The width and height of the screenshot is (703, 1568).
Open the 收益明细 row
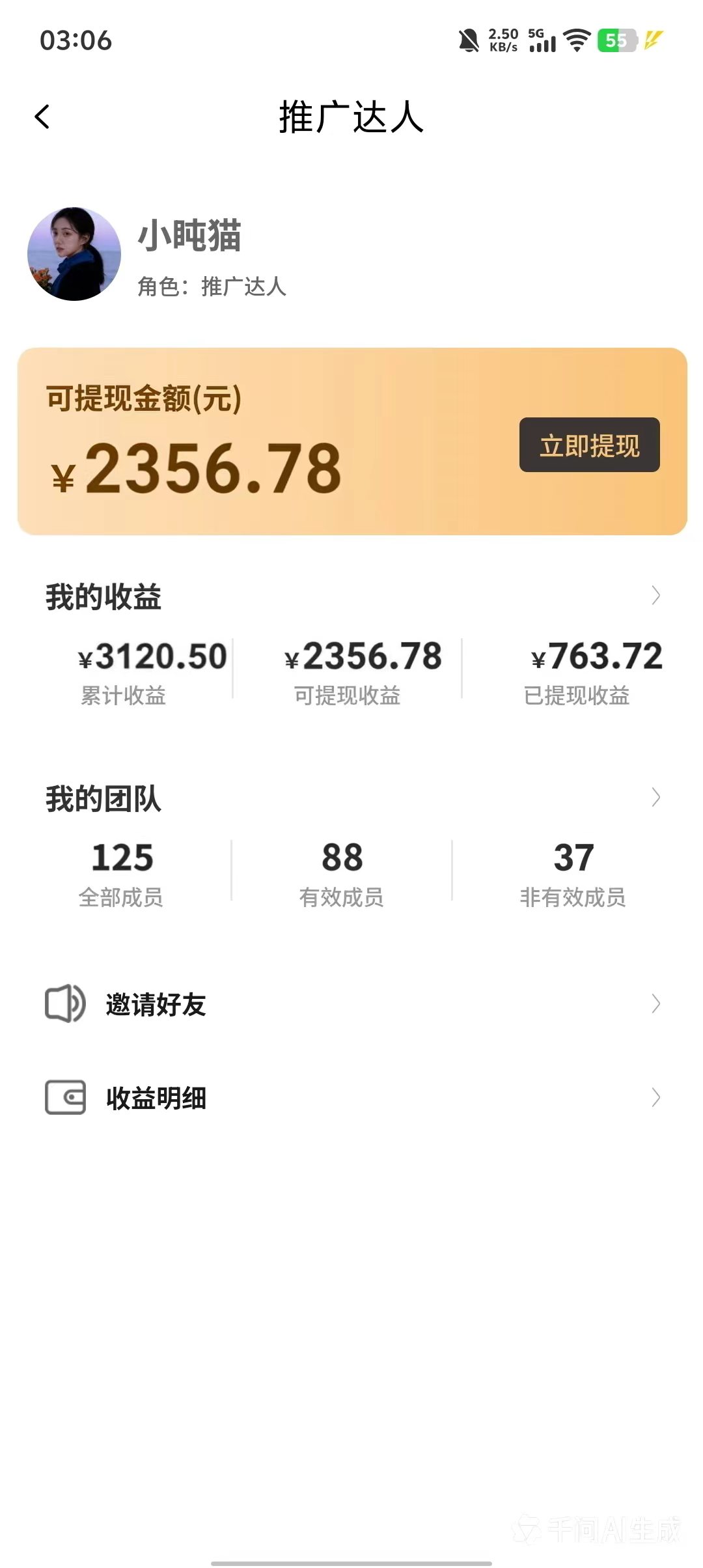tap(351, 1098)
